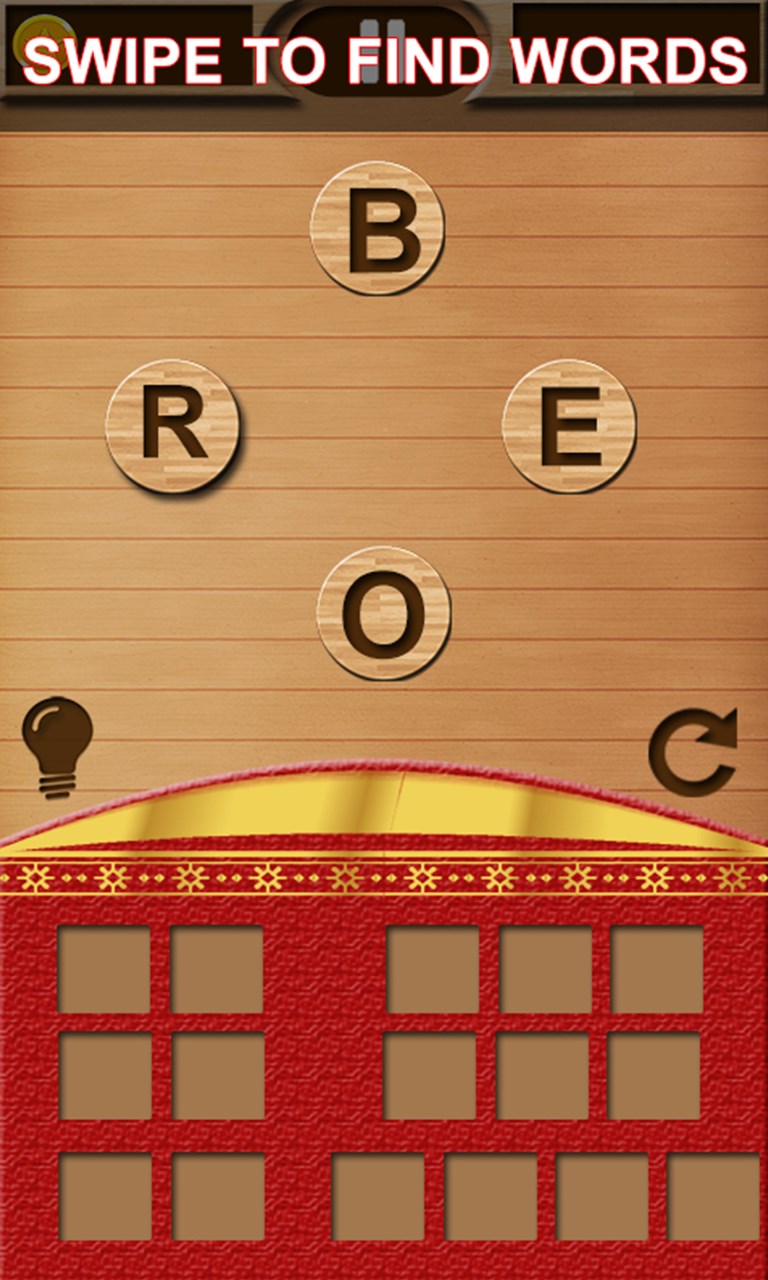Use the lightbulb hint
The width and height of the screenshot is (768, 1280).
tap(57, 746)
